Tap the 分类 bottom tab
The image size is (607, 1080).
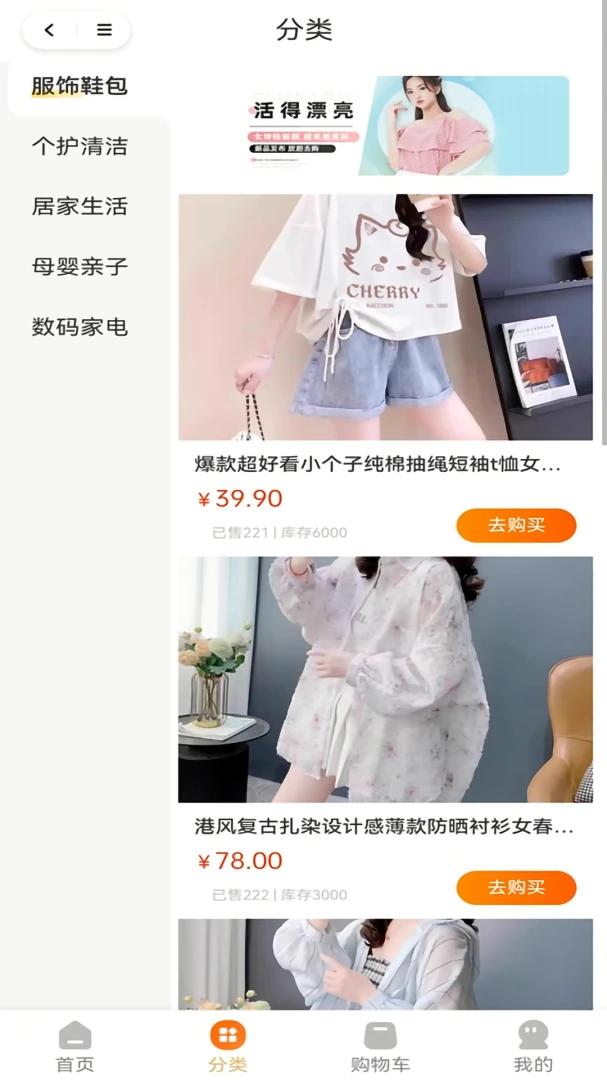[x=227, y=1046]
